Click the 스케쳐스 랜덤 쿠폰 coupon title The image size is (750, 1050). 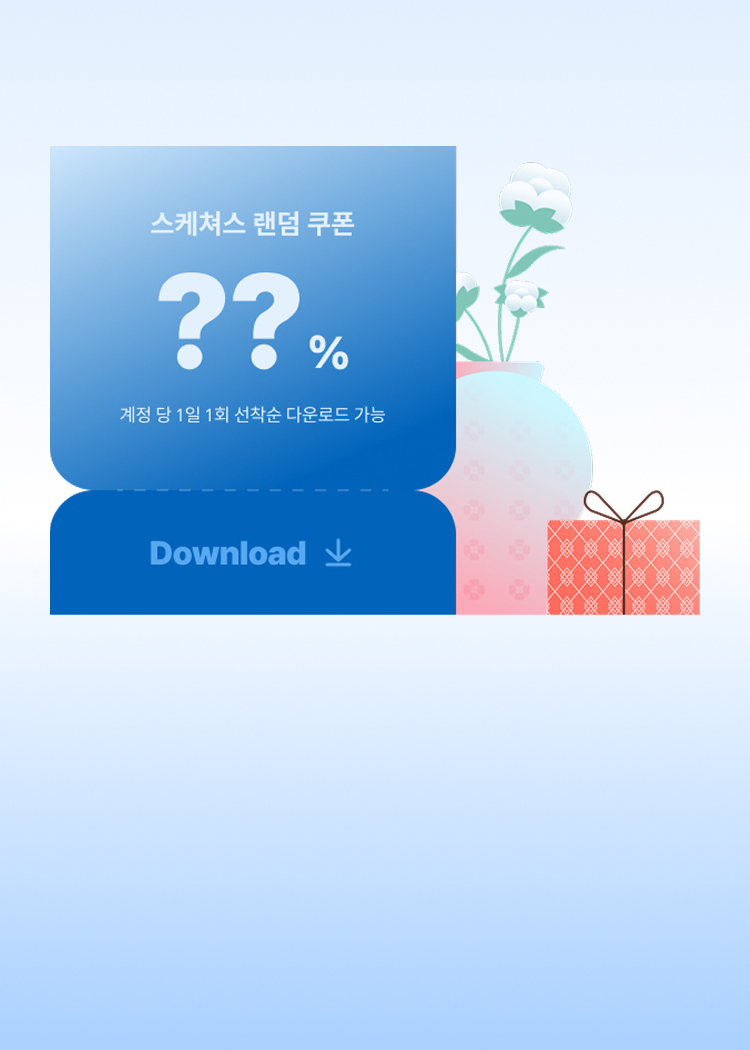tap(252, 225)
